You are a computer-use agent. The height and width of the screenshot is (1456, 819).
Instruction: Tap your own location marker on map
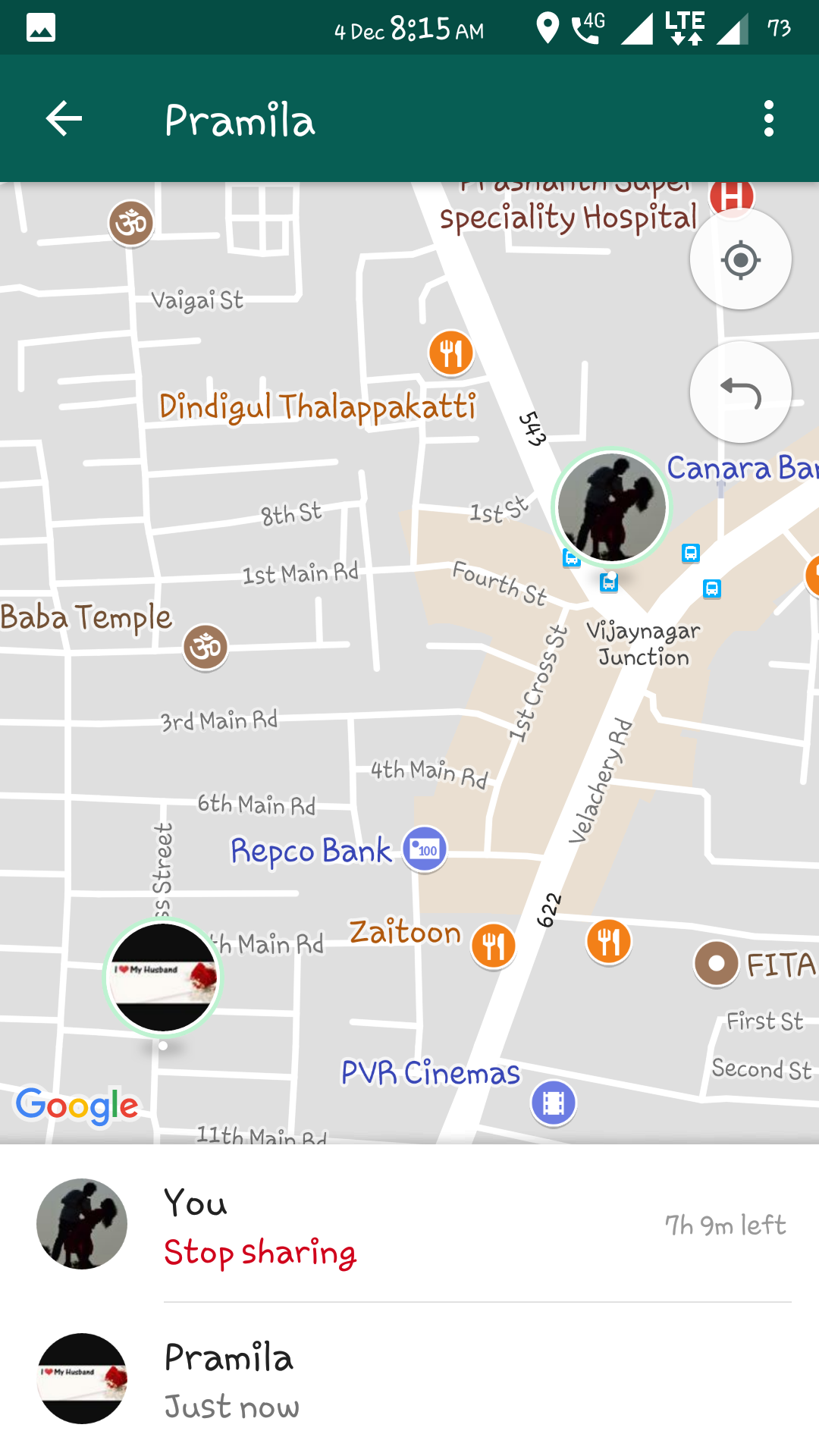611,507
